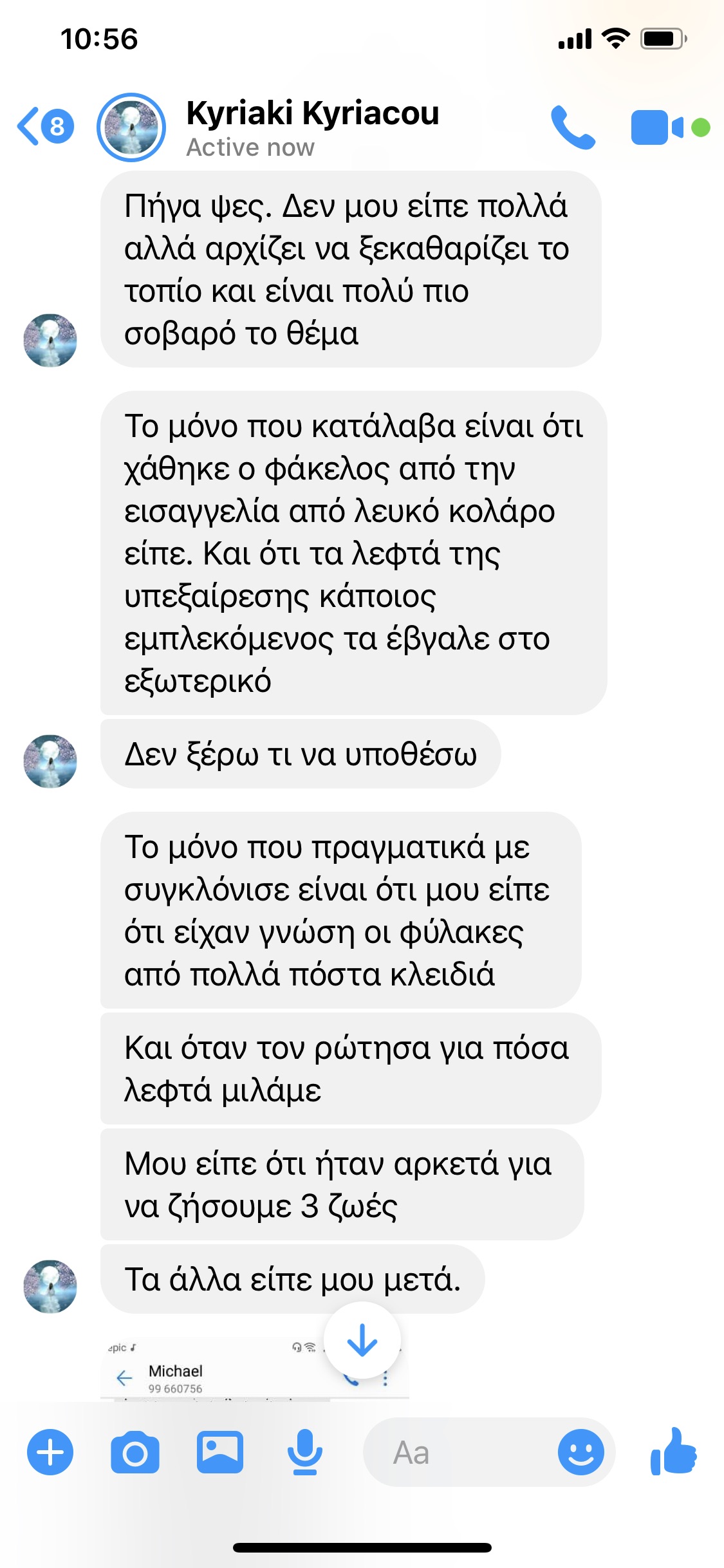This screenshot has height=1568, width=724.
Task: Start a video call with Kyriaki
Action: coord(658,127)
